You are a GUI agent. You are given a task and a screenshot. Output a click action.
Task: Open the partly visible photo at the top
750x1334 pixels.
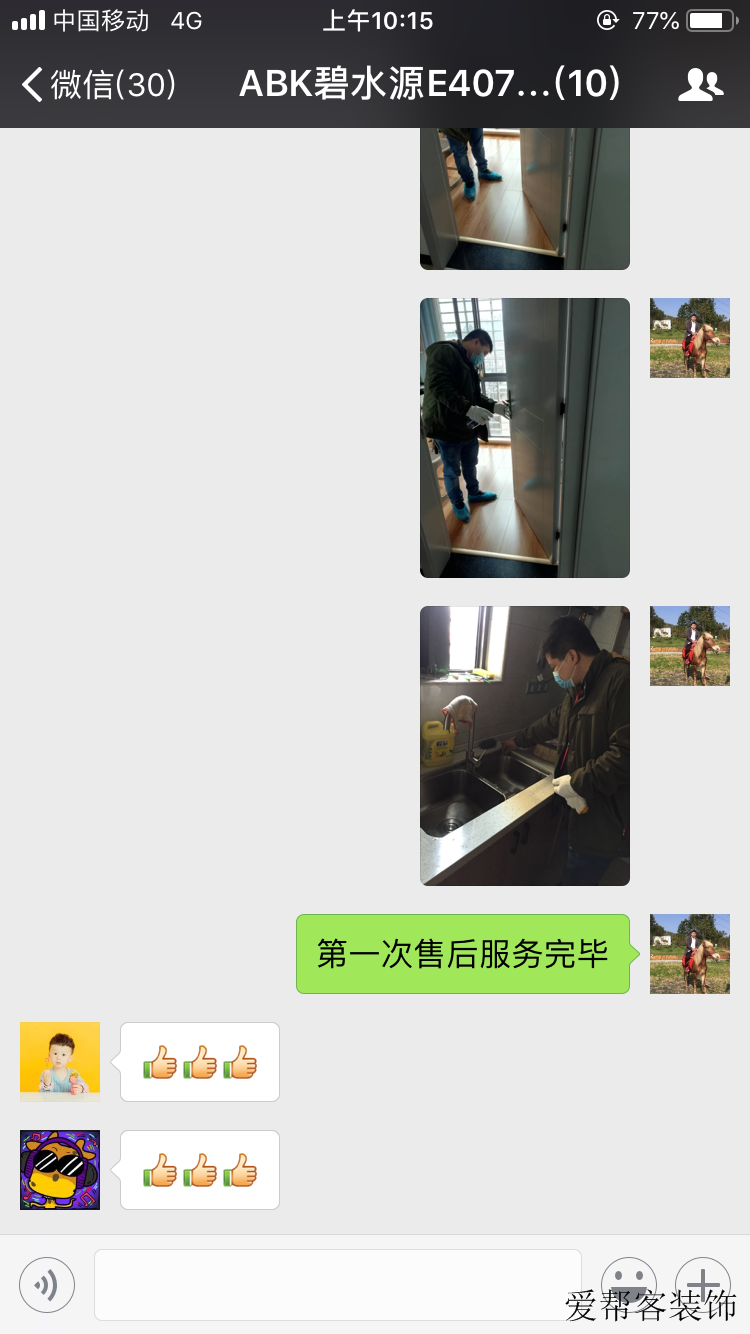pos(525,199)
